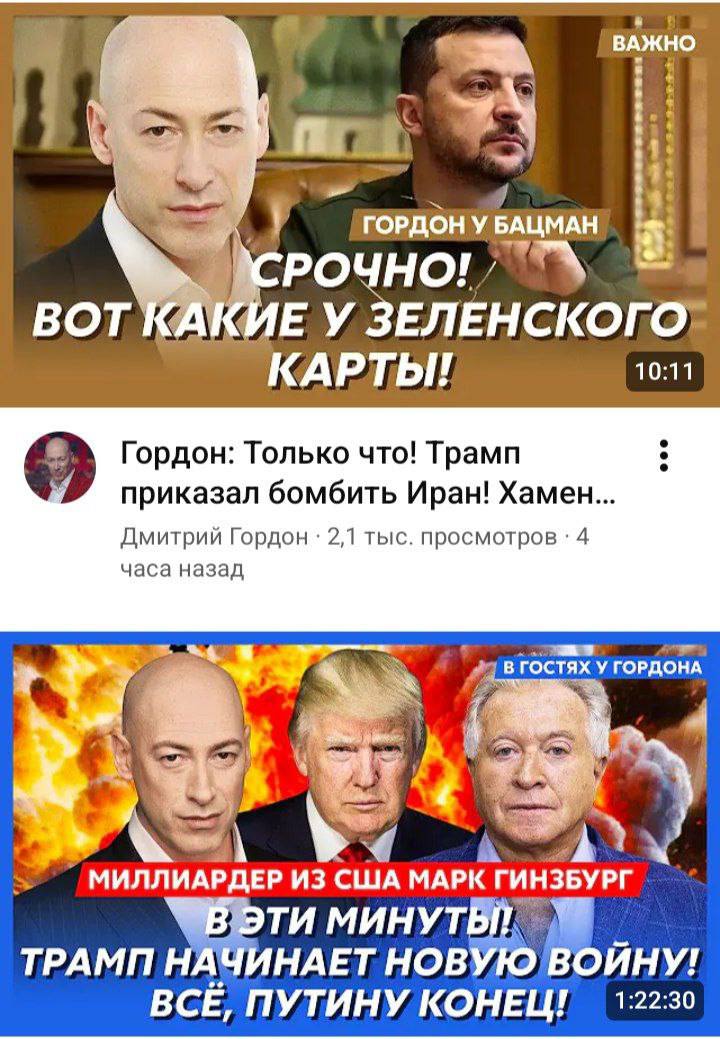Image resolution: width=720 pixels, height=1039 pixels.
Task: Play video with Марк Гинзбург thumbnail
Action: [360, 830]
